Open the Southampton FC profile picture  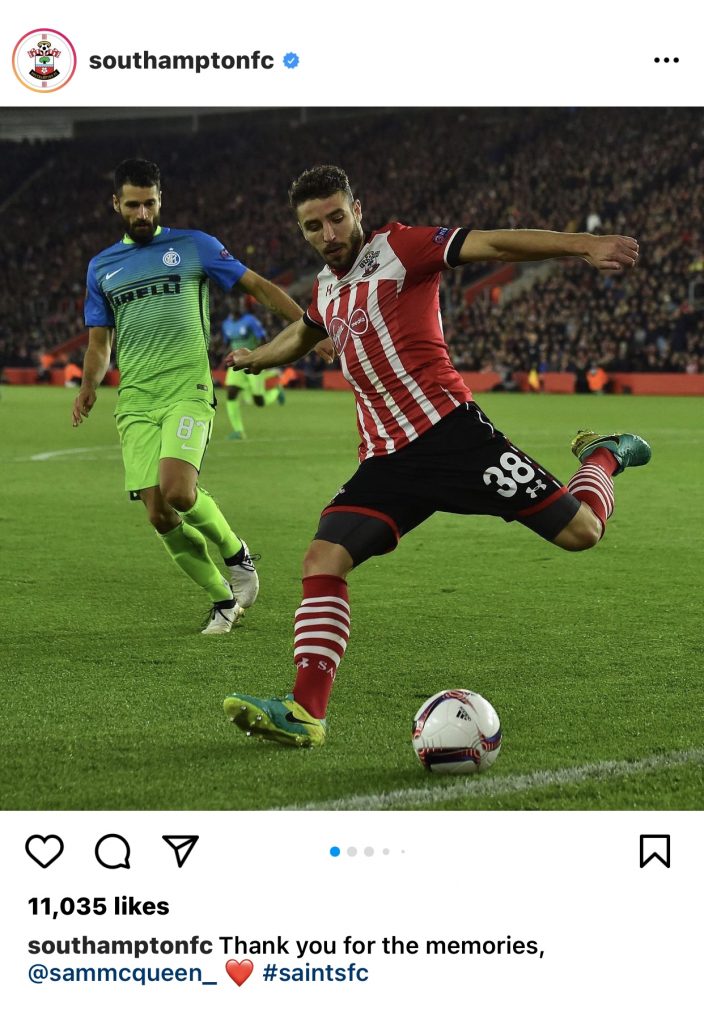44,61
